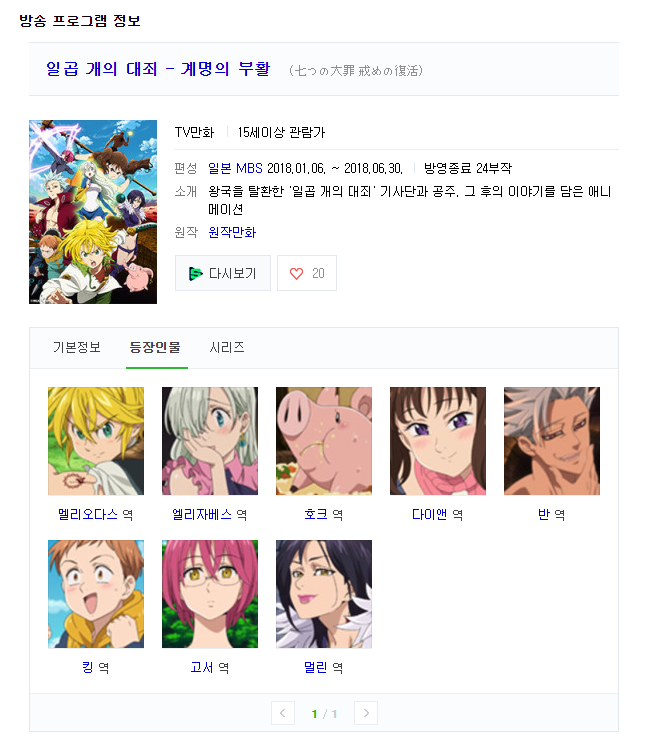The height and width of the screenshot is (737, 645).
Task: Select the 등장인물 tab
Action: (x=155, y=348)
